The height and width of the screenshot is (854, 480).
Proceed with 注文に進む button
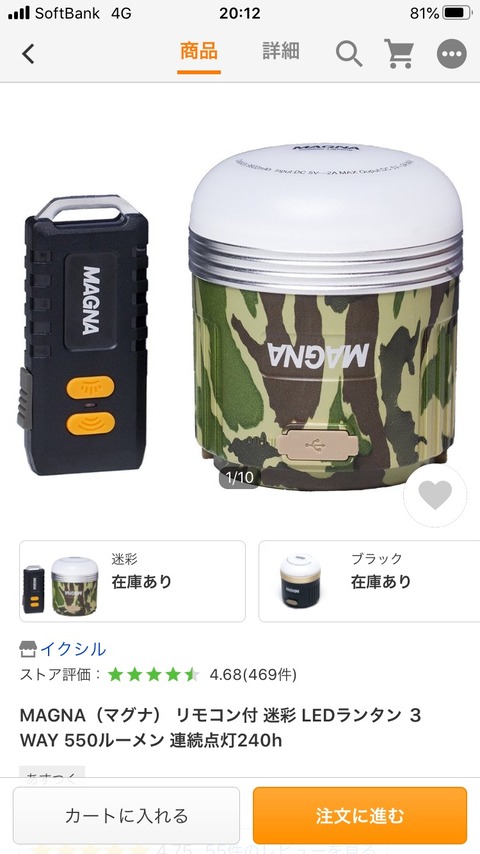click(360, 815)
